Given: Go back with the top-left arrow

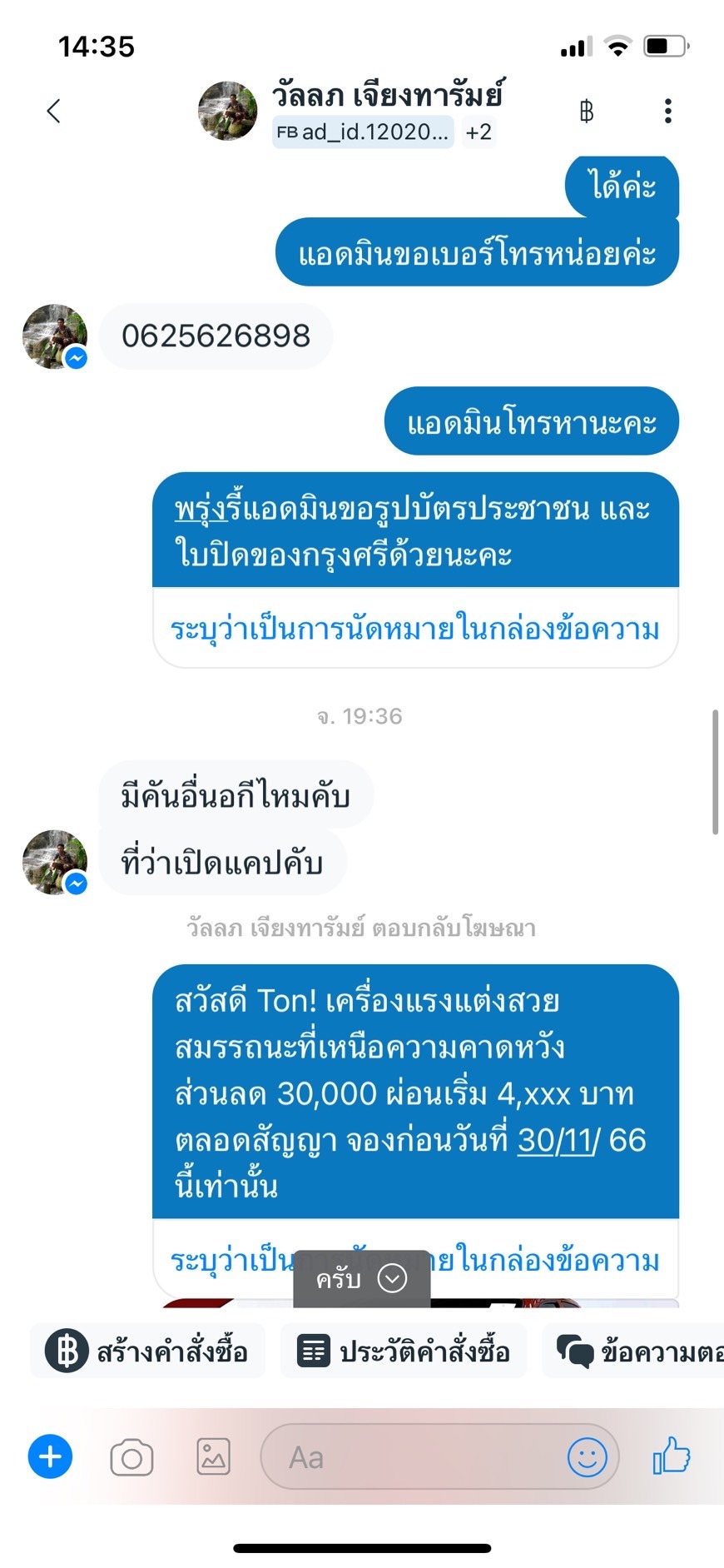Looking at the screenshot, I should click(x=54, y=111).
